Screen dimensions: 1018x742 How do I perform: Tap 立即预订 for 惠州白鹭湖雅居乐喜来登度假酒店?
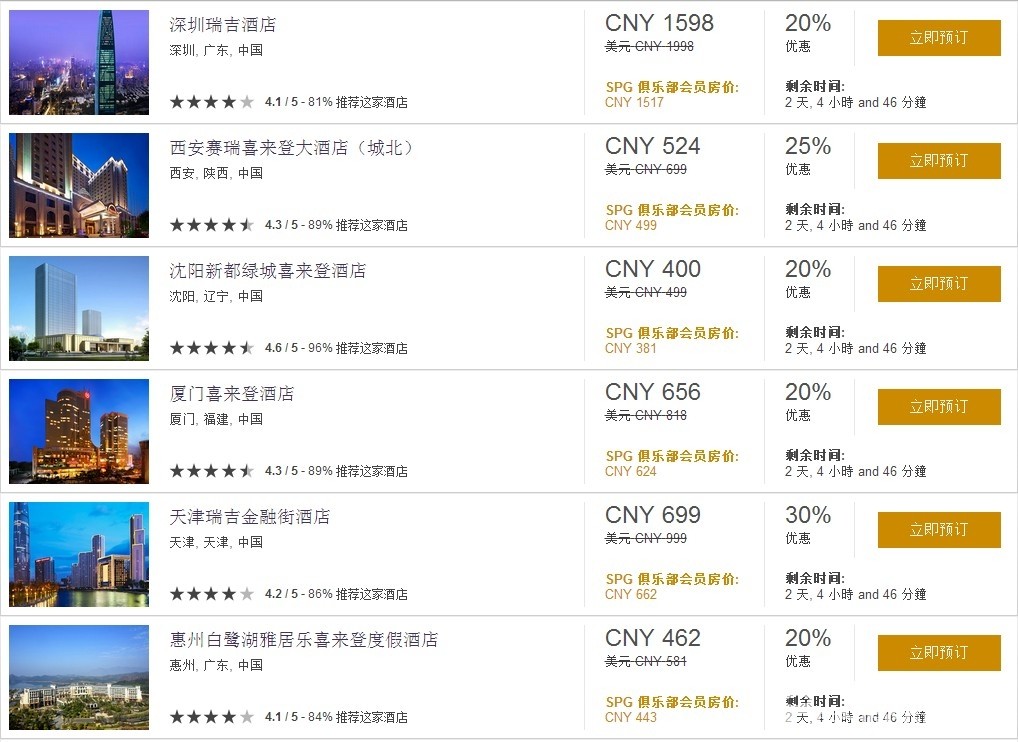[x=939, y=653]
